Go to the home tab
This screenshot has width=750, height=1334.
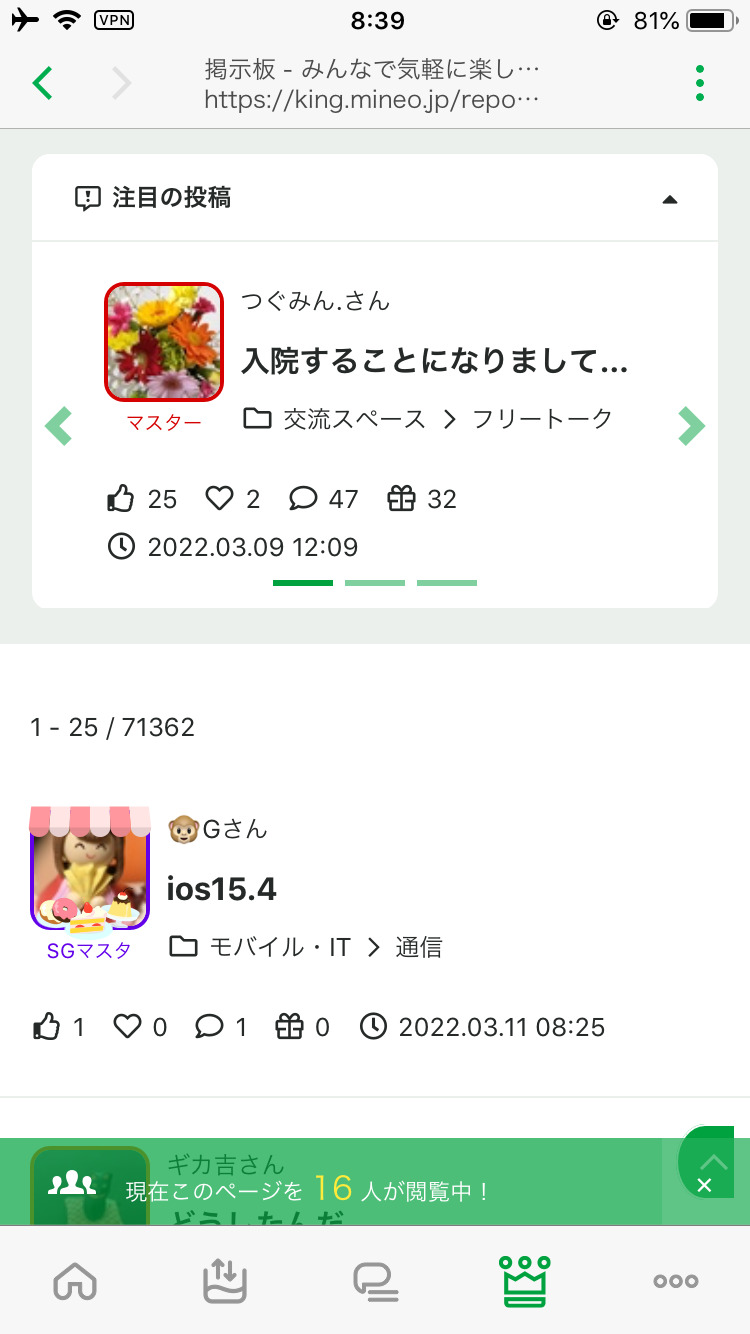(75, 1281)
